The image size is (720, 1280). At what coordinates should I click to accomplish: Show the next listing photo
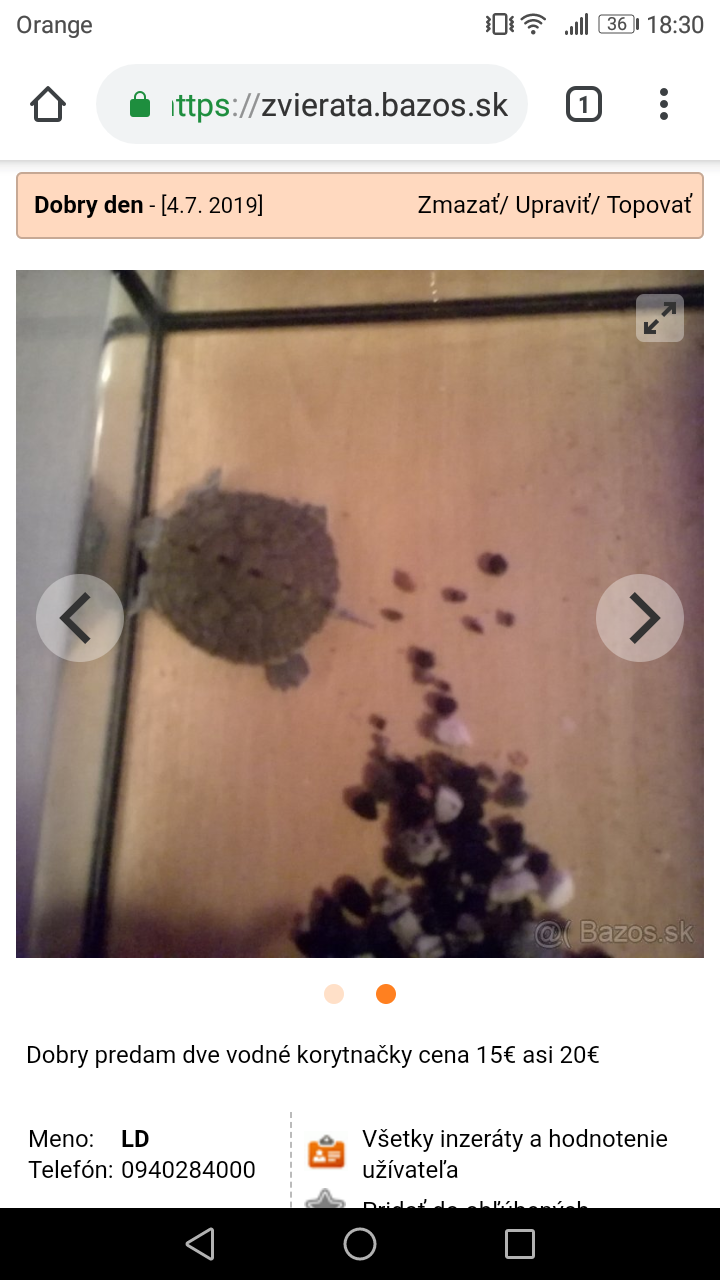coord(640,618)
